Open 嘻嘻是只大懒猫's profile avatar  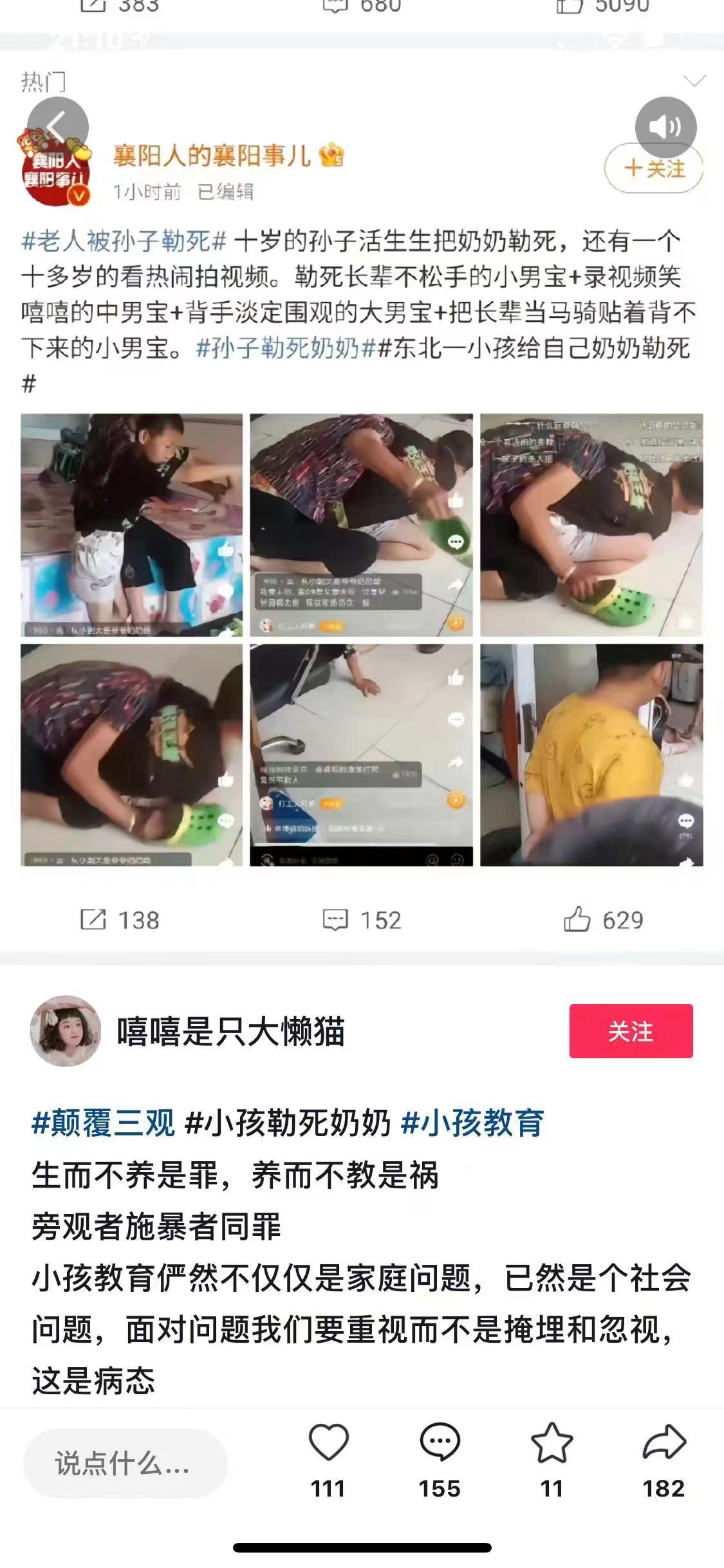tap(66, 1031)
